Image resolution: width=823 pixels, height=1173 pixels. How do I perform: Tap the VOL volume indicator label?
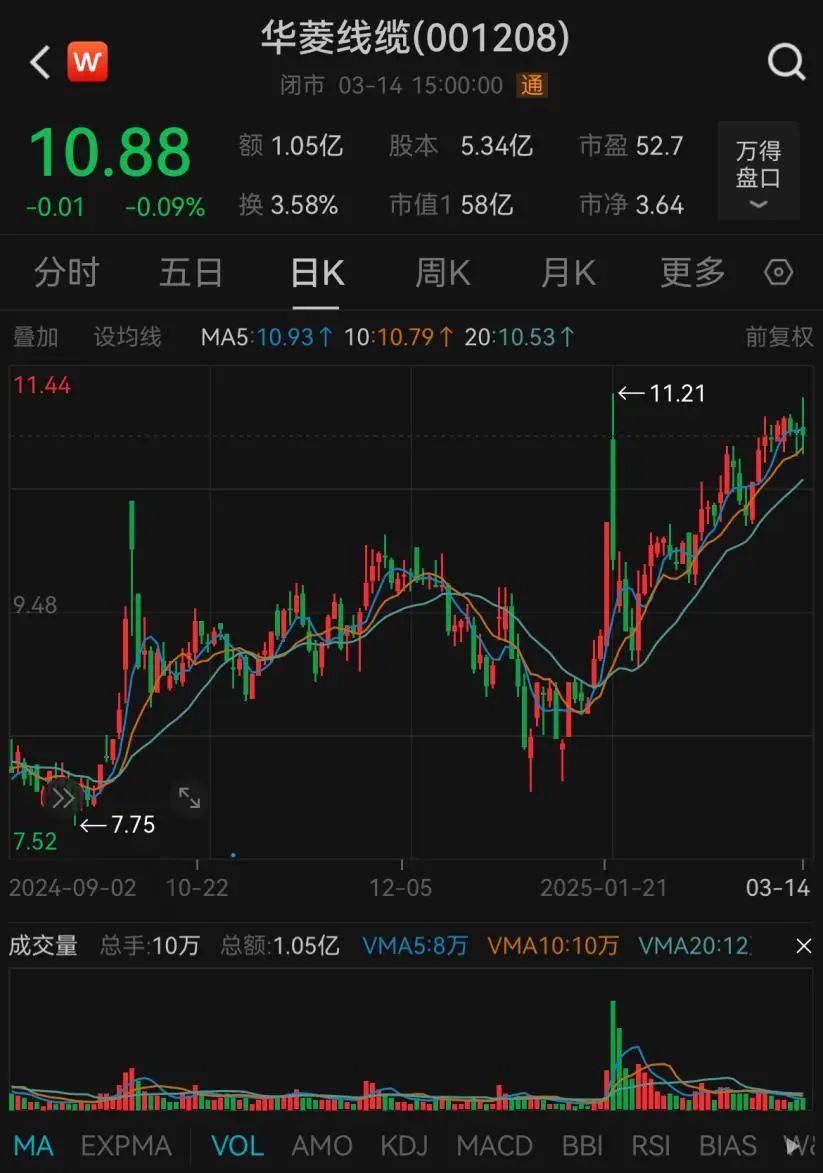[x=237, y=1146]
